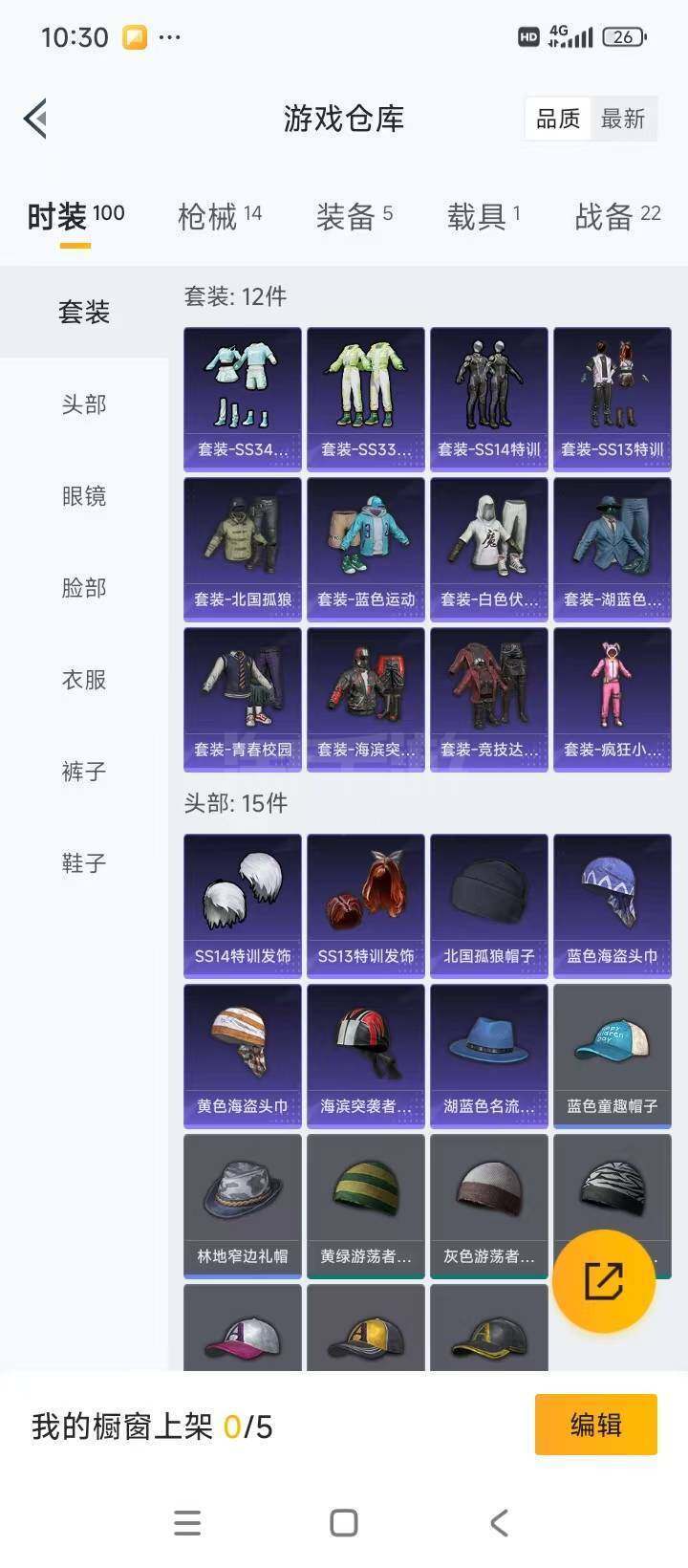Screen dimensions: 688x1568
Task: Switch to the 枪械 tab
Action: tap(220, 216)
